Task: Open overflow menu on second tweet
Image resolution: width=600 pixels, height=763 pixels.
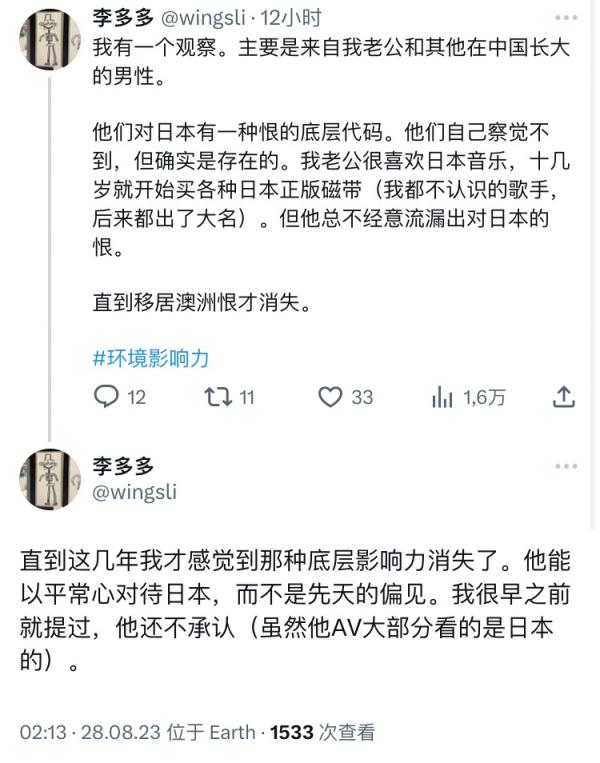Action: pyautogui.click(x=566, y=467)
